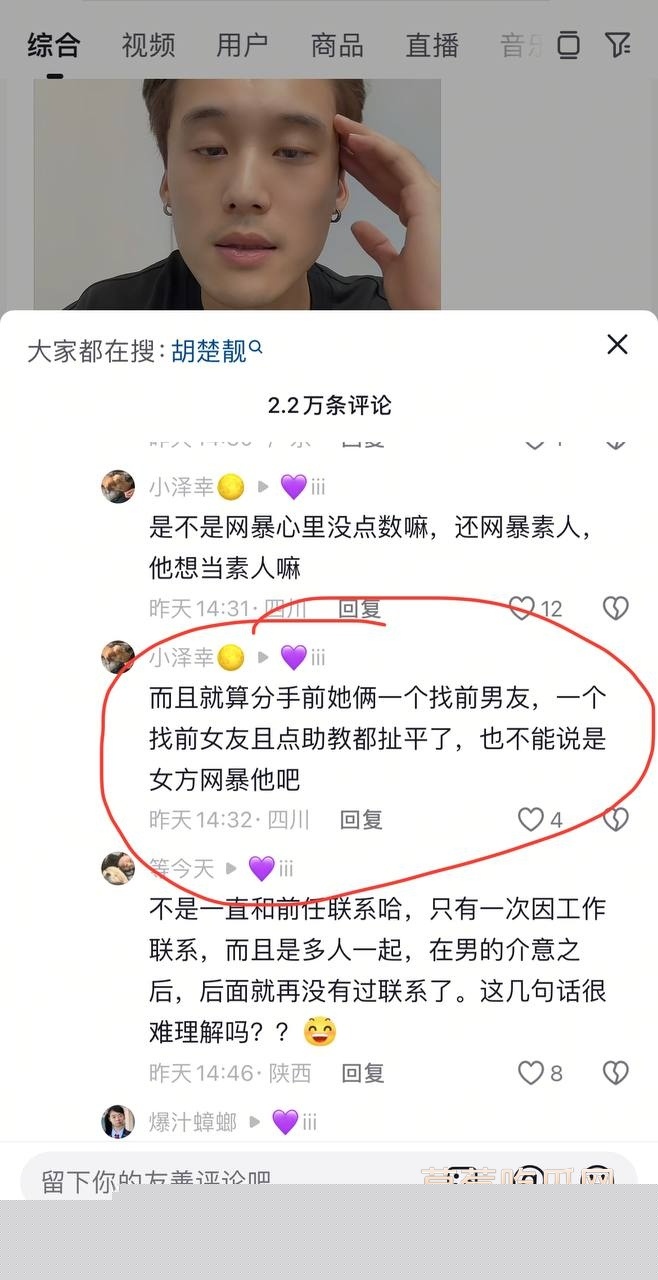The height and width of the screenshot is (1280, 658).
Task: Reply to 小泽幸's 14:31 comment
Action: tap(360, 608)
